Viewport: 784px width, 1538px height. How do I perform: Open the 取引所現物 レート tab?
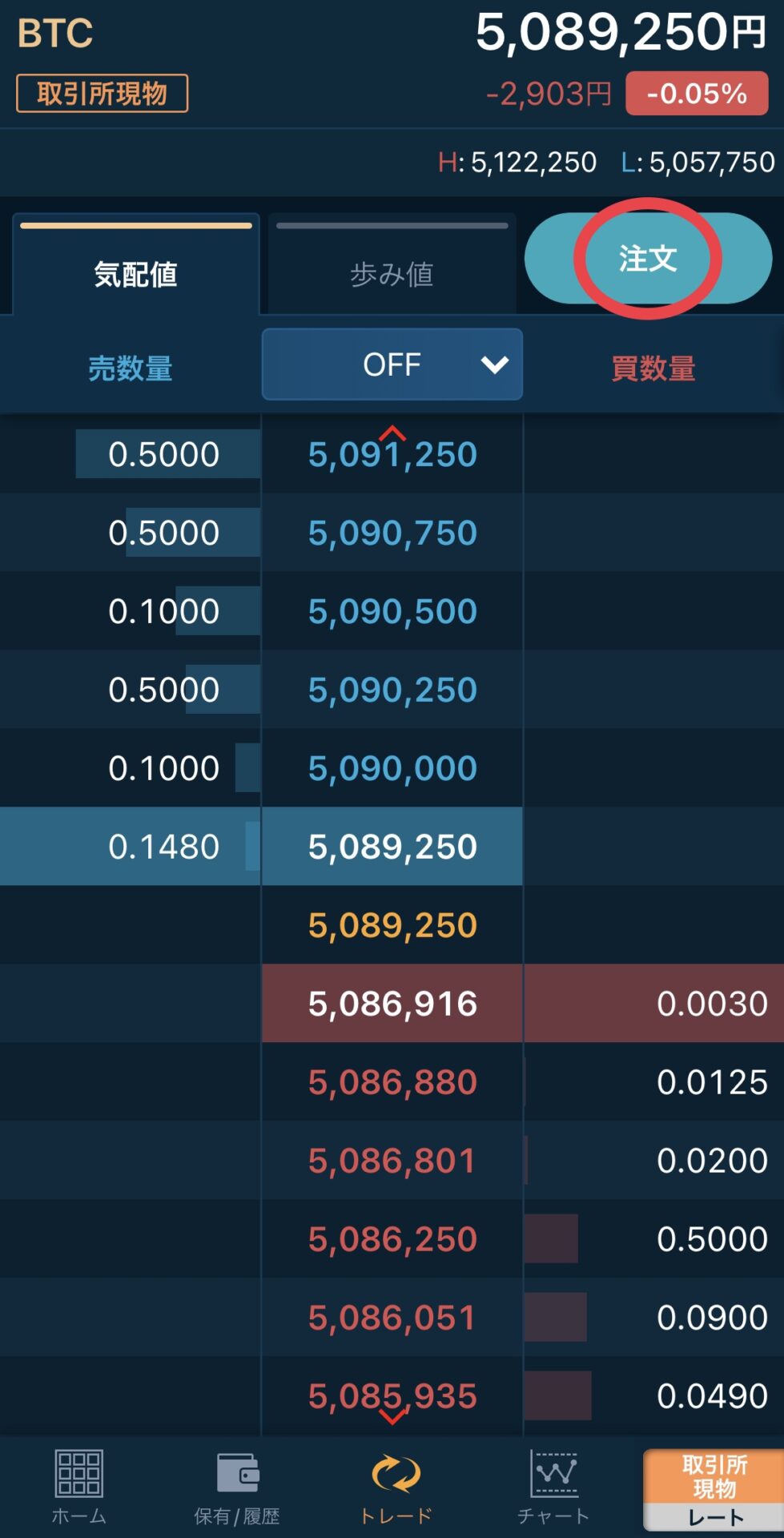(714, 1489)
